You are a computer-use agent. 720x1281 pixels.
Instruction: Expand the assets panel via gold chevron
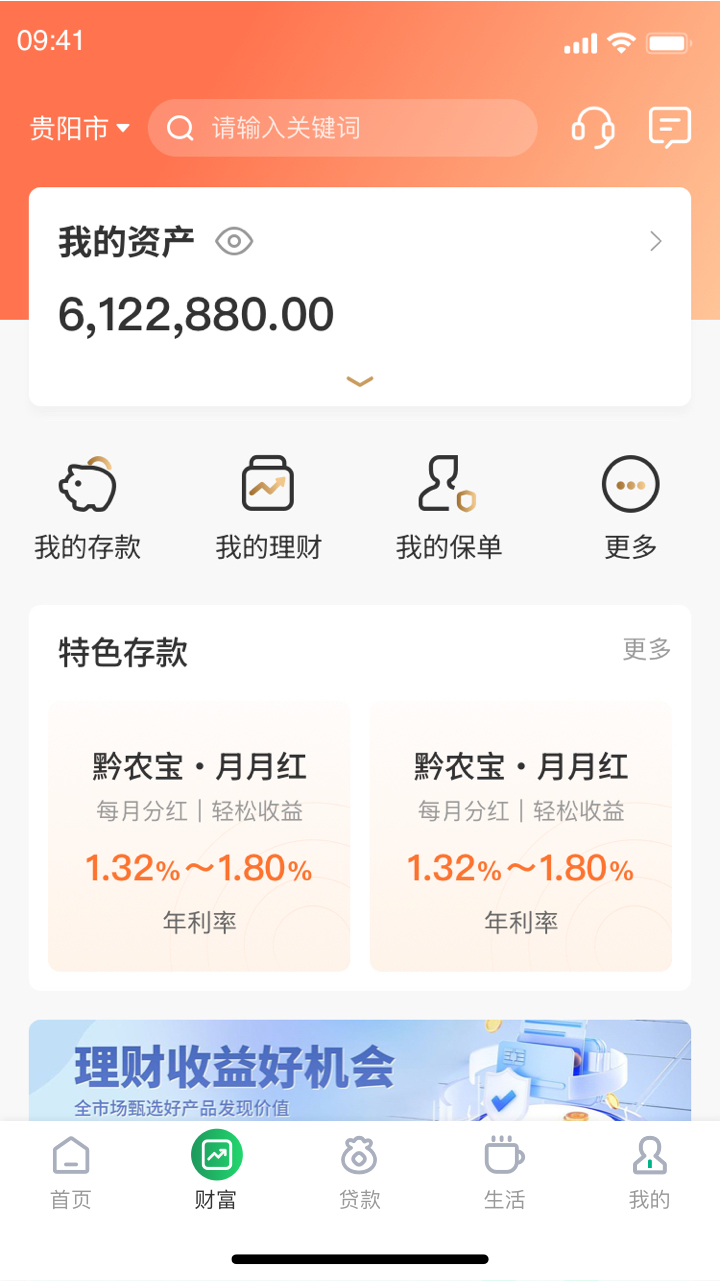[x=359, y=381]
